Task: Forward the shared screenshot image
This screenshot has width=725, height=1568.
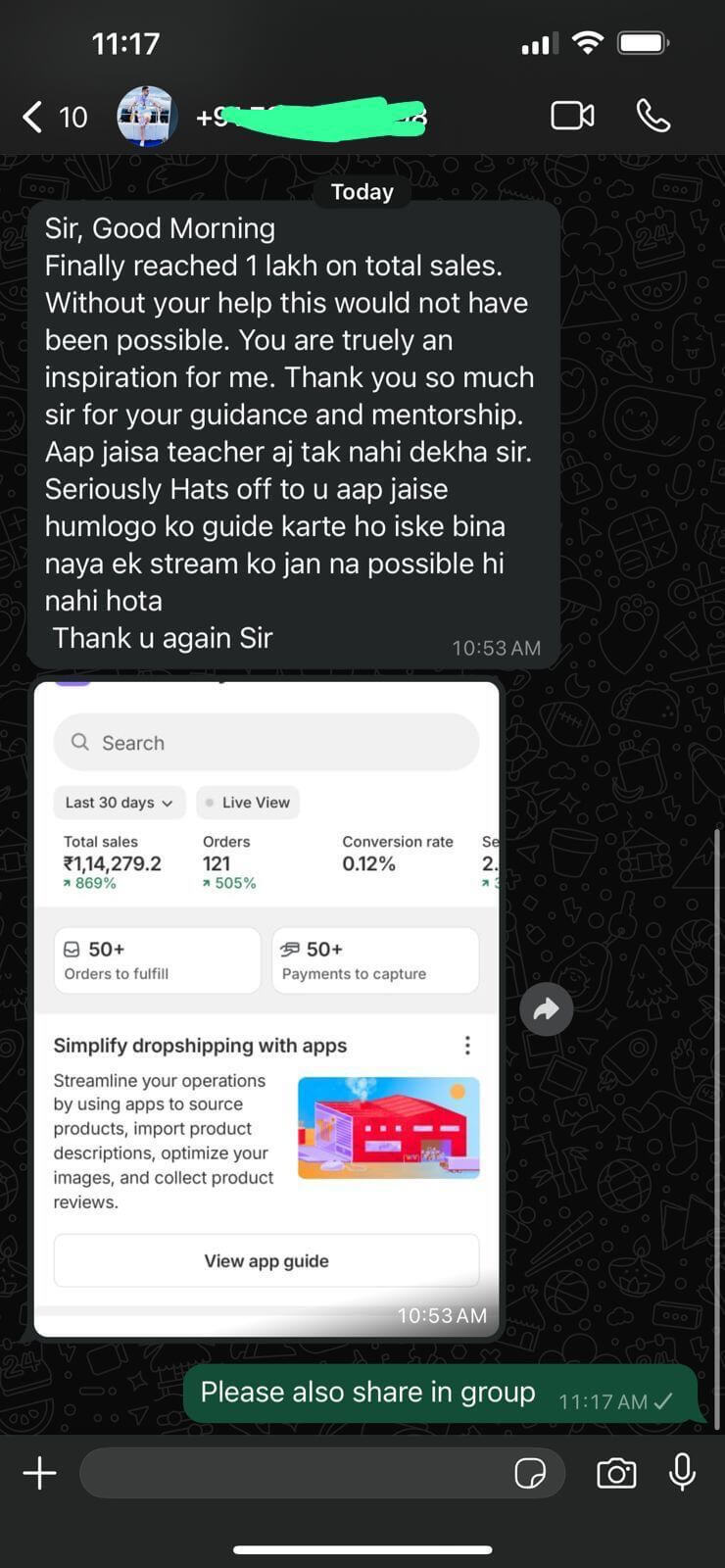Action: coord(547,1008)
